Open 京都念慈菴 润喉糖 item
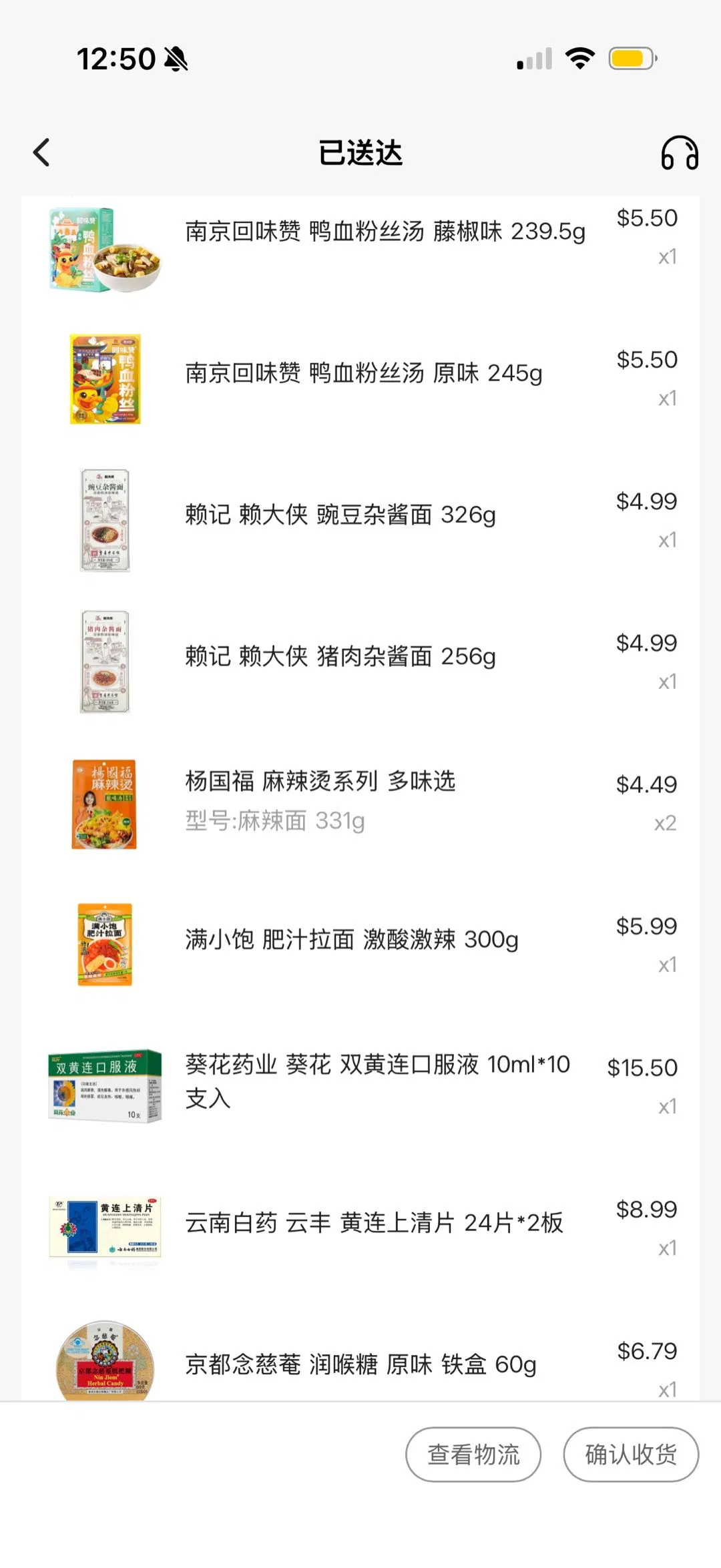The height and width of the screenshot is (1568, 721). (360, 1364)
